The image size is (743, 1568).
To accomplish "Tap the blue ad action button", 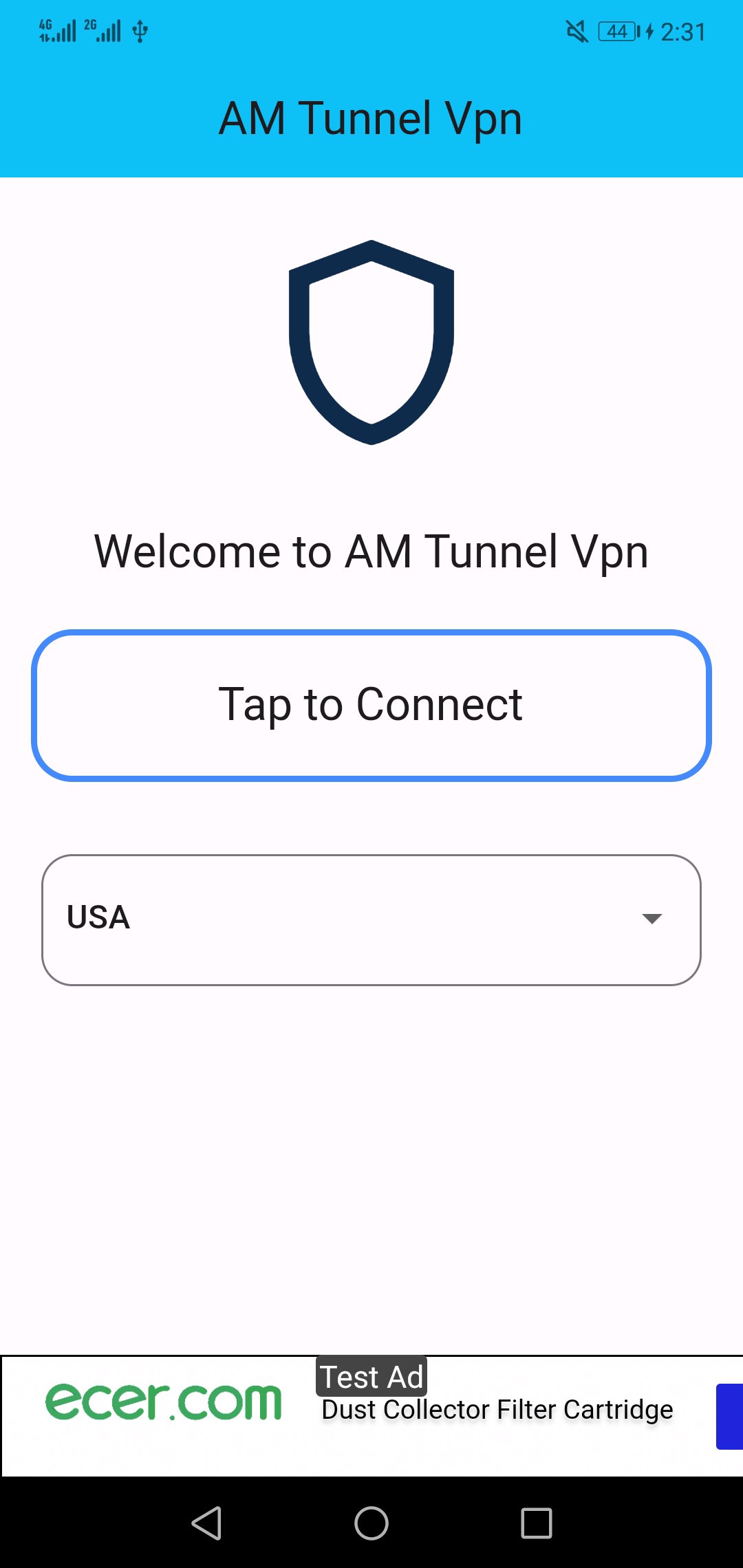I will (729, 1417).
